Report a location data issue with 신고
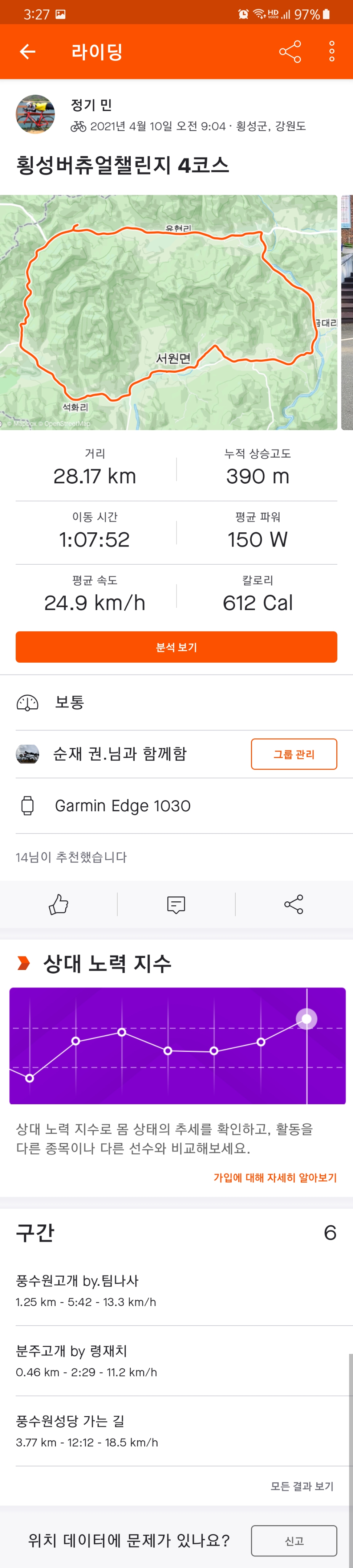 click(294, 1541)
